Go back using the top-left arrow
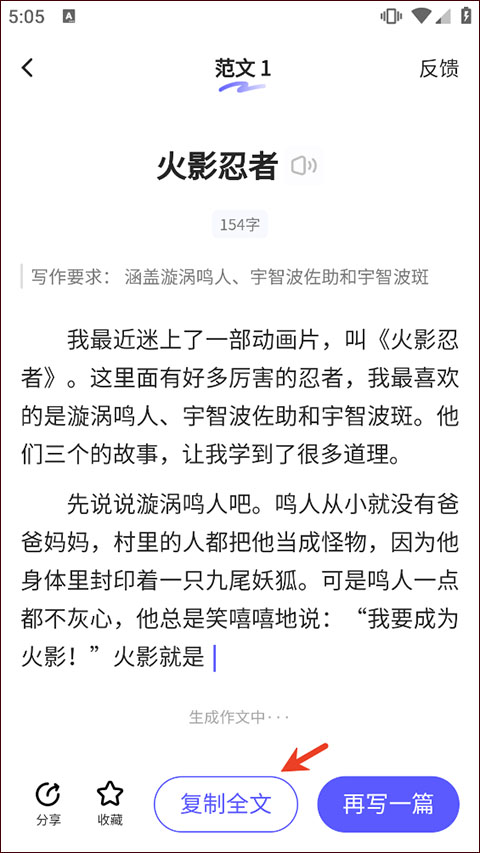The image size is (480, 853). (28, 68)
